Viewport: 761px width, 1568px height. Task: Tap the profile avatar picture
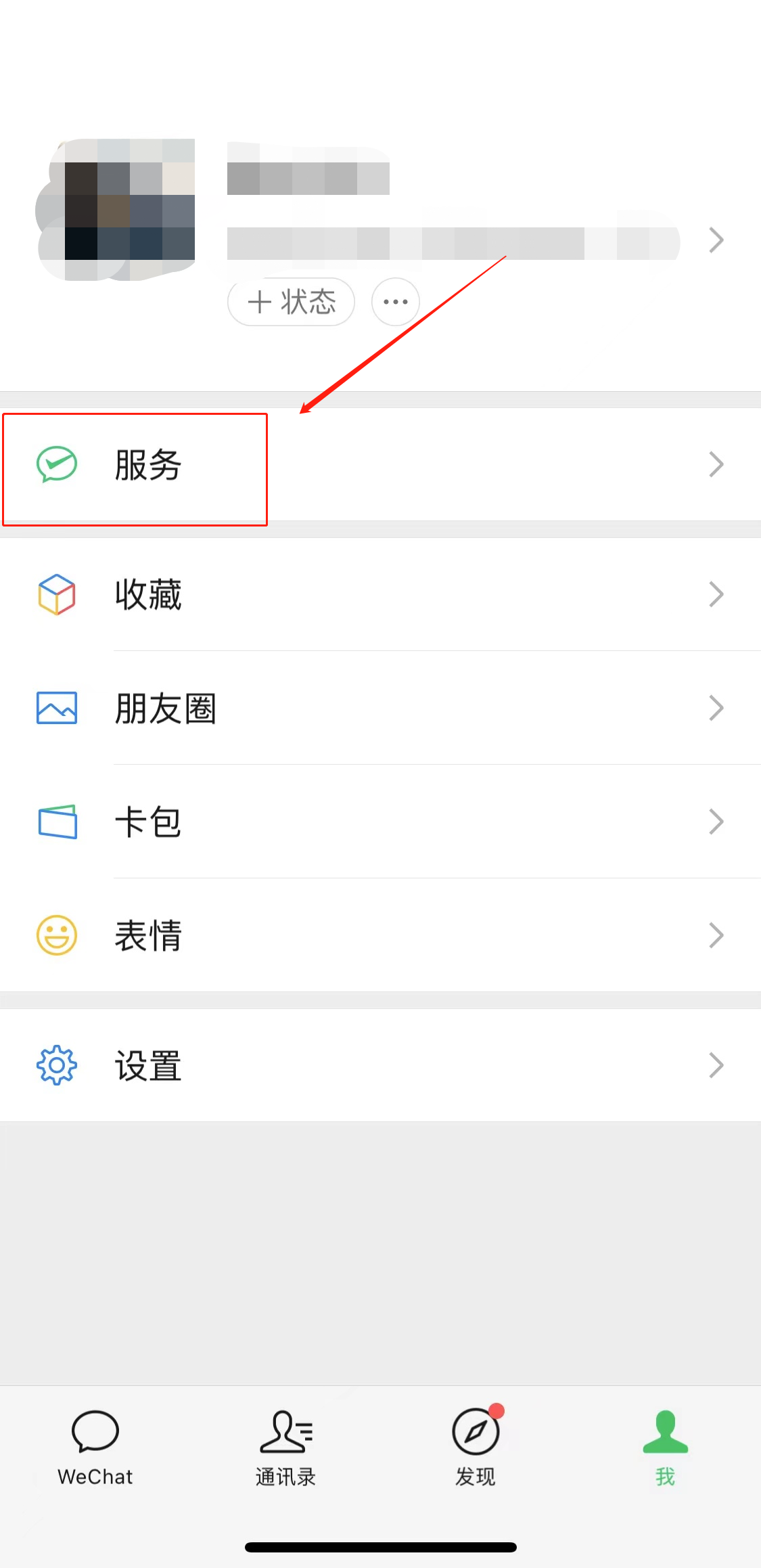[x=116, y=210]
